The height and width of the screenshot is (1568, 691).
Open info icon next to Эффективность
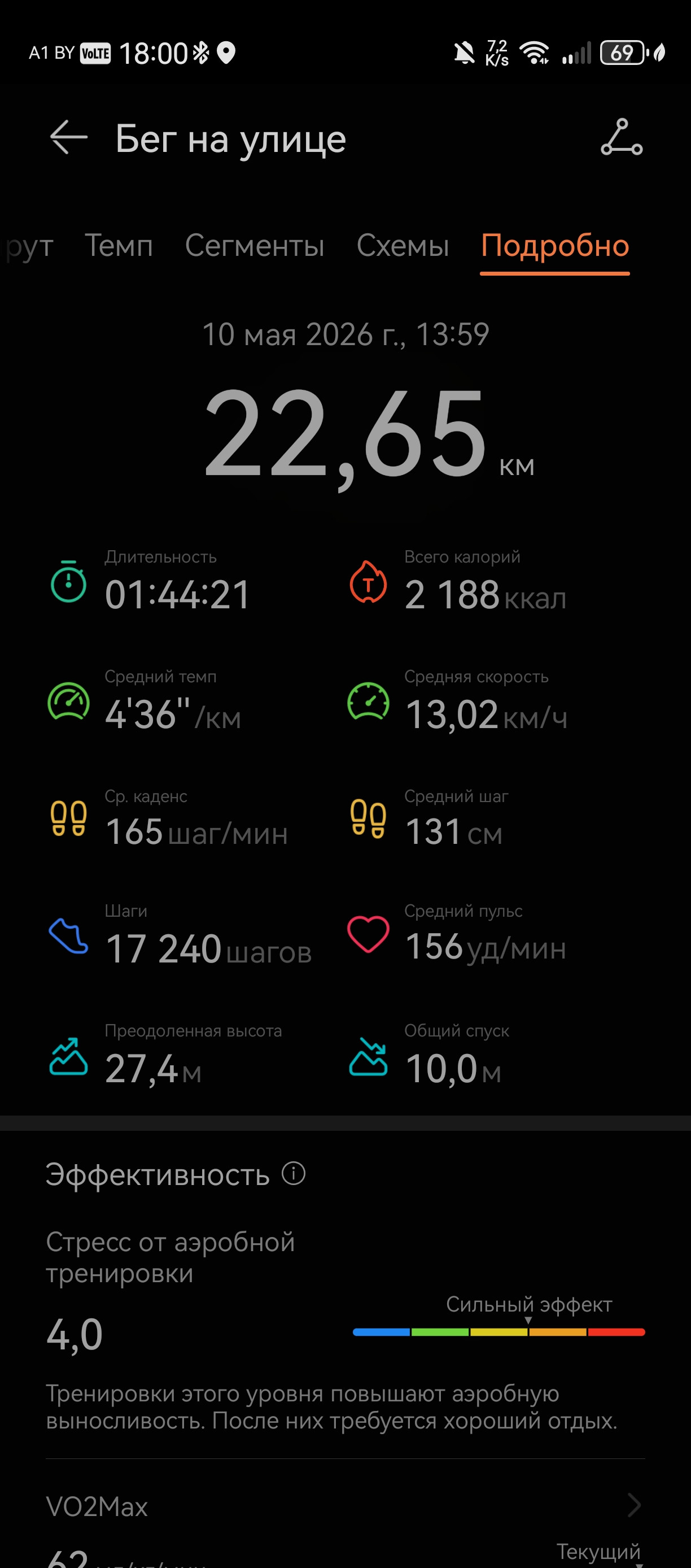293,1173
